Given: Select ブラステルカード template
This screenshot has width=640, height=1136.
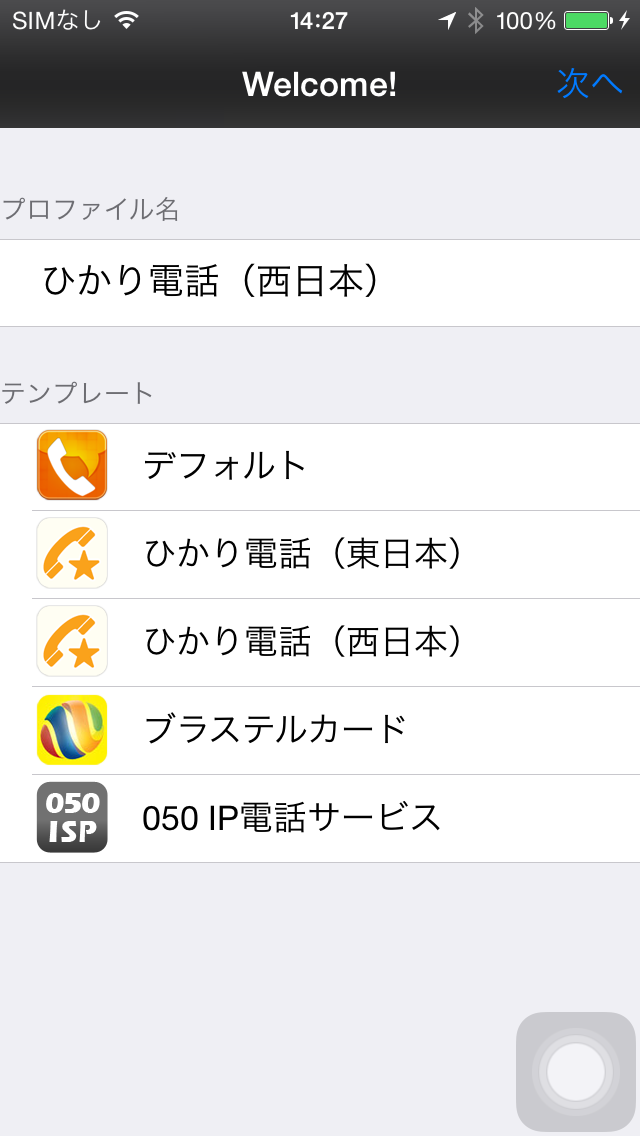Looking at the screenshot, I should [320, 730].
